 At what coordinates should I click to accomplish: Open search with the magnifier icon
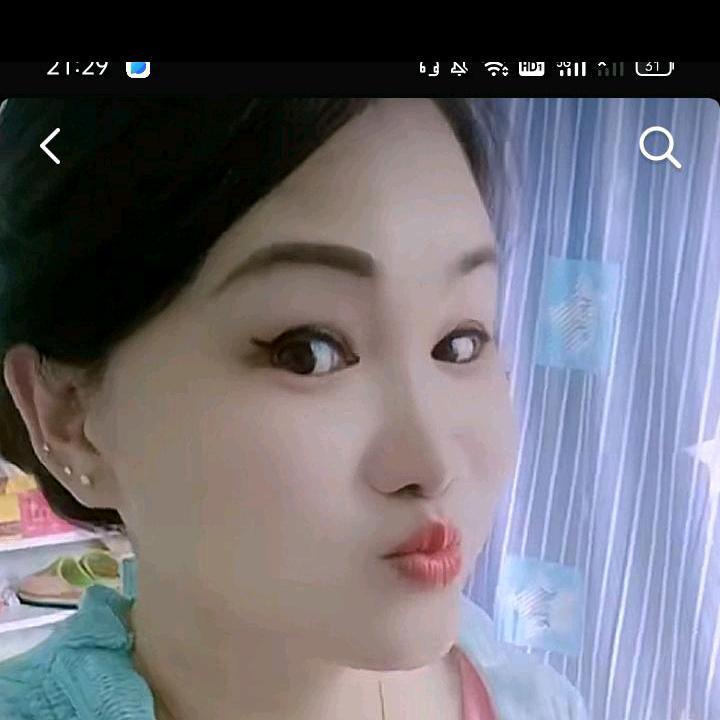(x=659, y=148)
